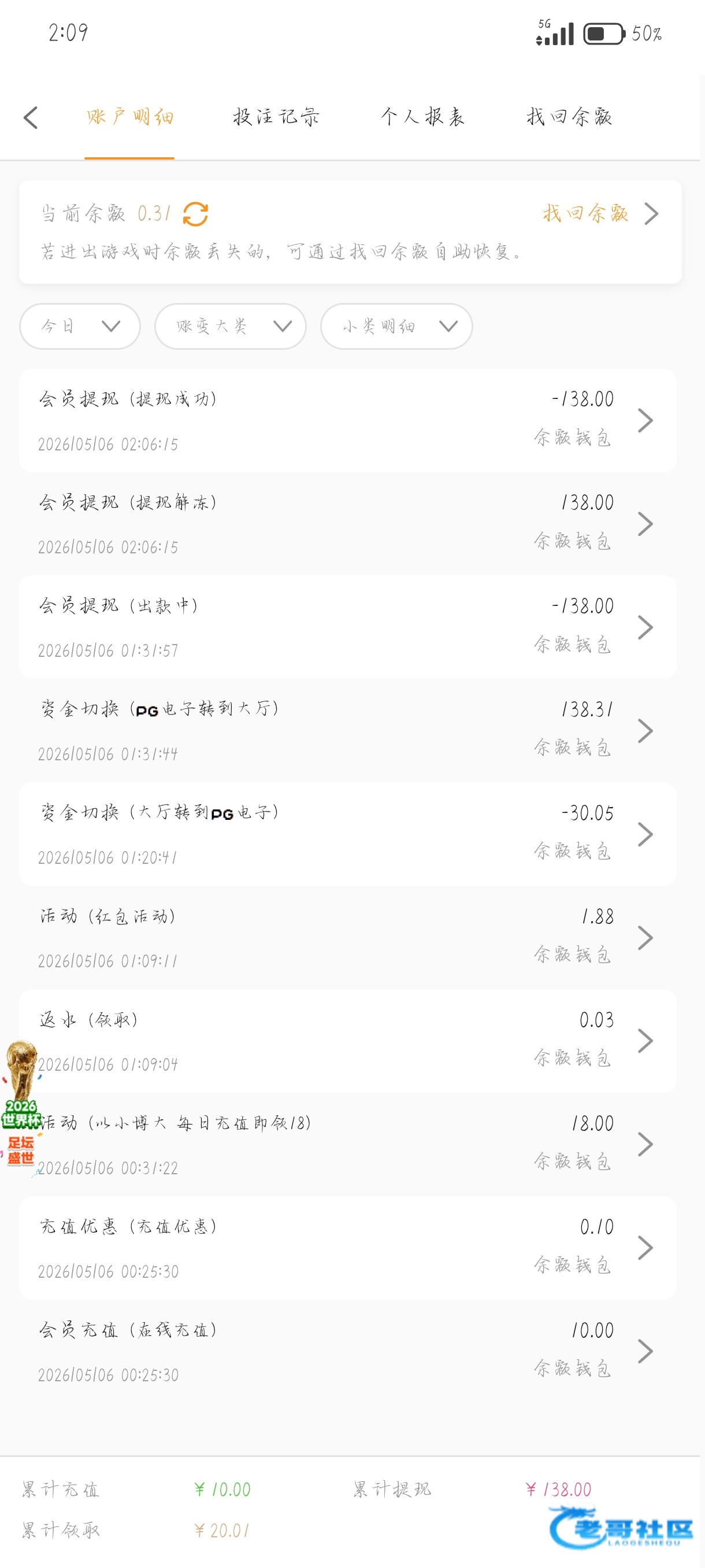
Task: Open the 充值优惠 record
Action: [x=347, y=1248]
